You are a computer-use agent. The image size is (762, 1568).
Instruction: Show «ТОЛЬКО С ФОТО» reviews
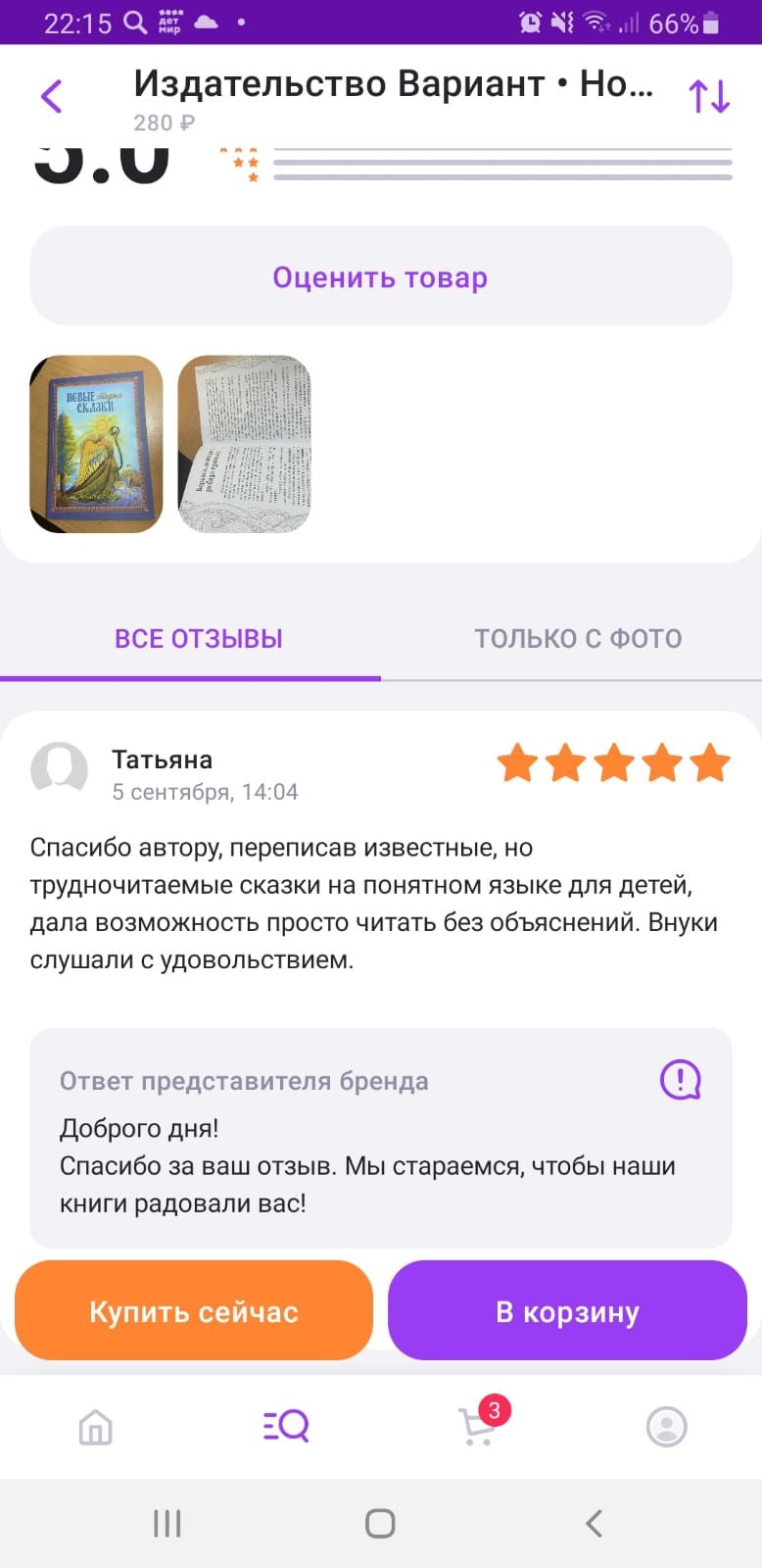click(578, 639)
